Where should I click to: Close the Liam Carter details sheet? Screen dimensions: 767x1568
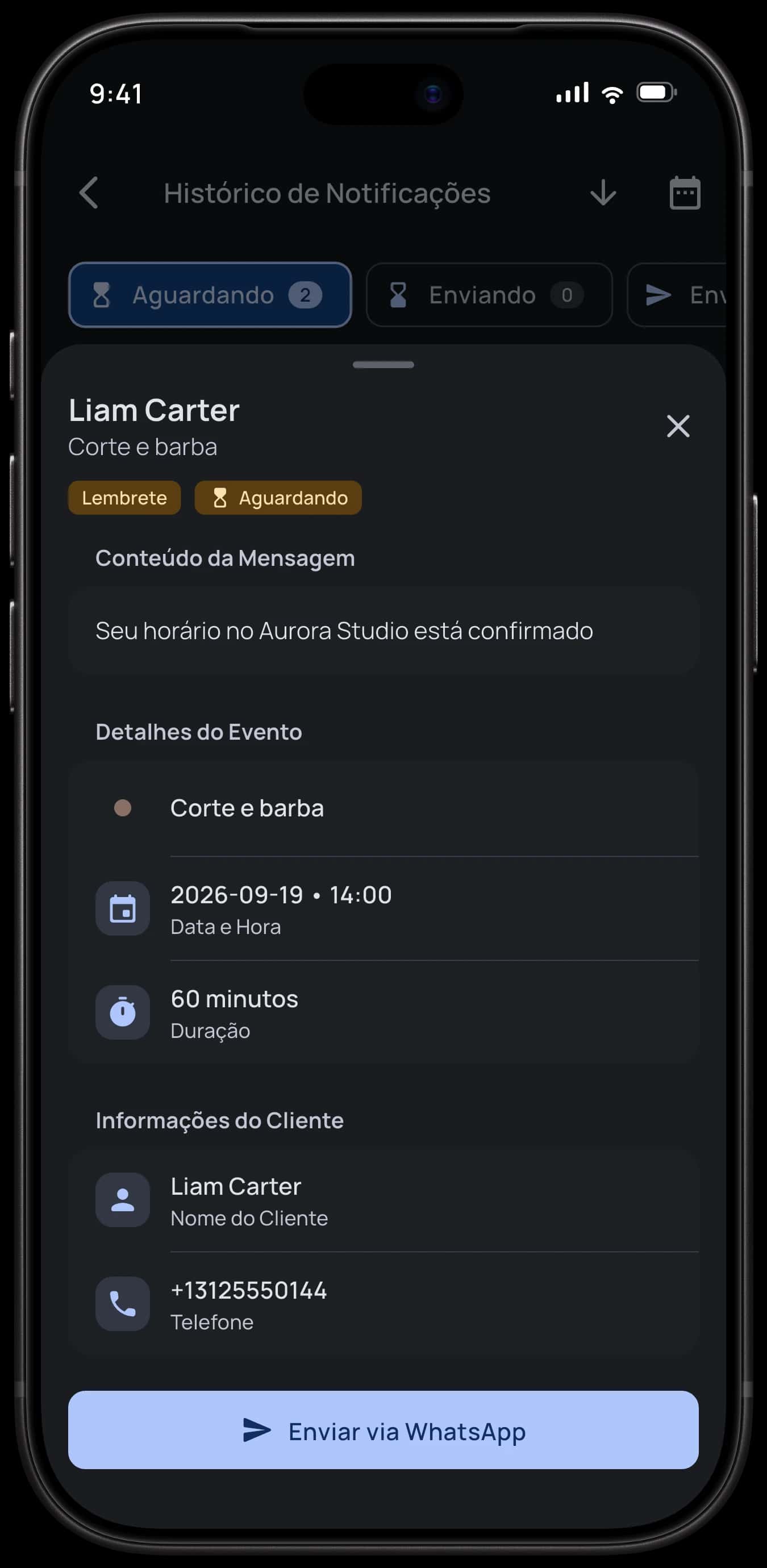pos(677,426)
